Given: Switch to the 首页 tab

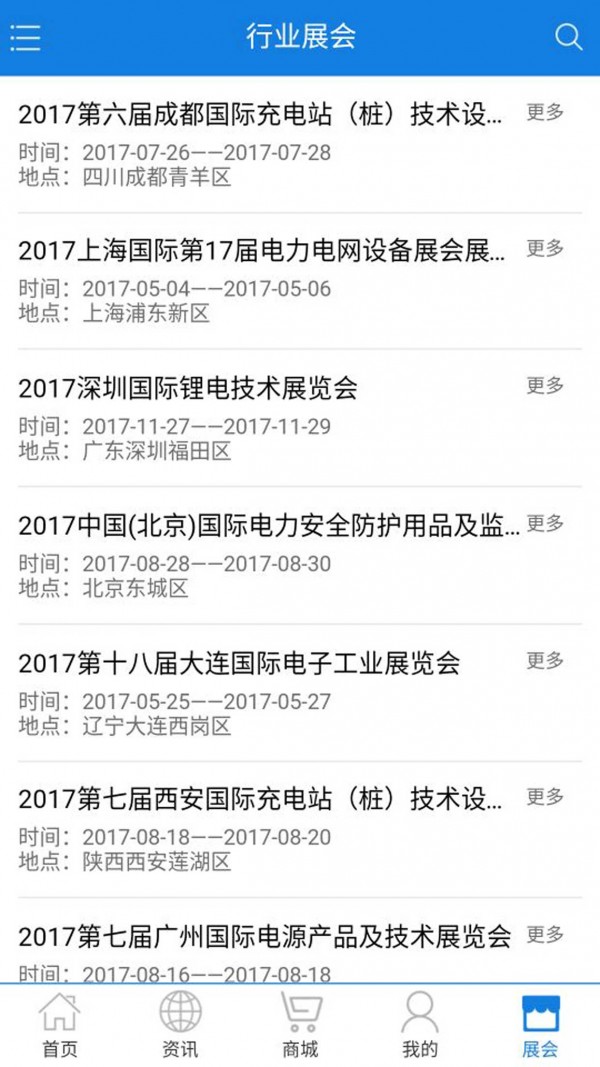Looking at the screenshot, I should pyautogui.click(x=60, y=1025).
